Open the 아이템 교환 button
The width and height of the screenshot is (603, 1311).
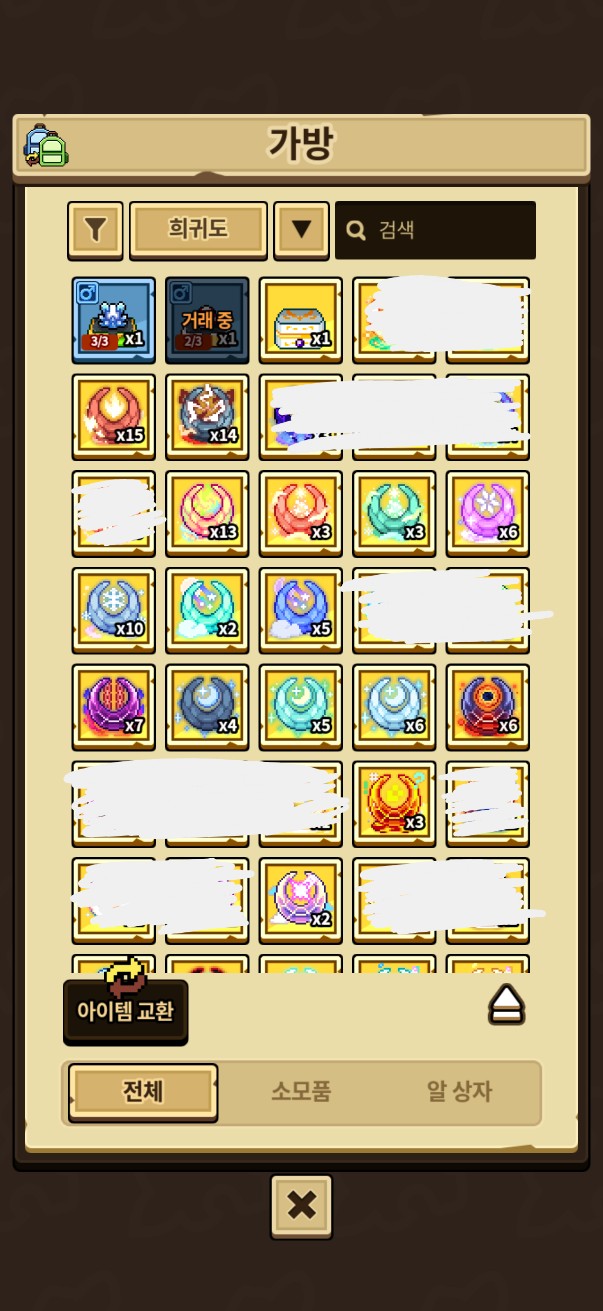pyautogui.click(x=126, y=1010)
